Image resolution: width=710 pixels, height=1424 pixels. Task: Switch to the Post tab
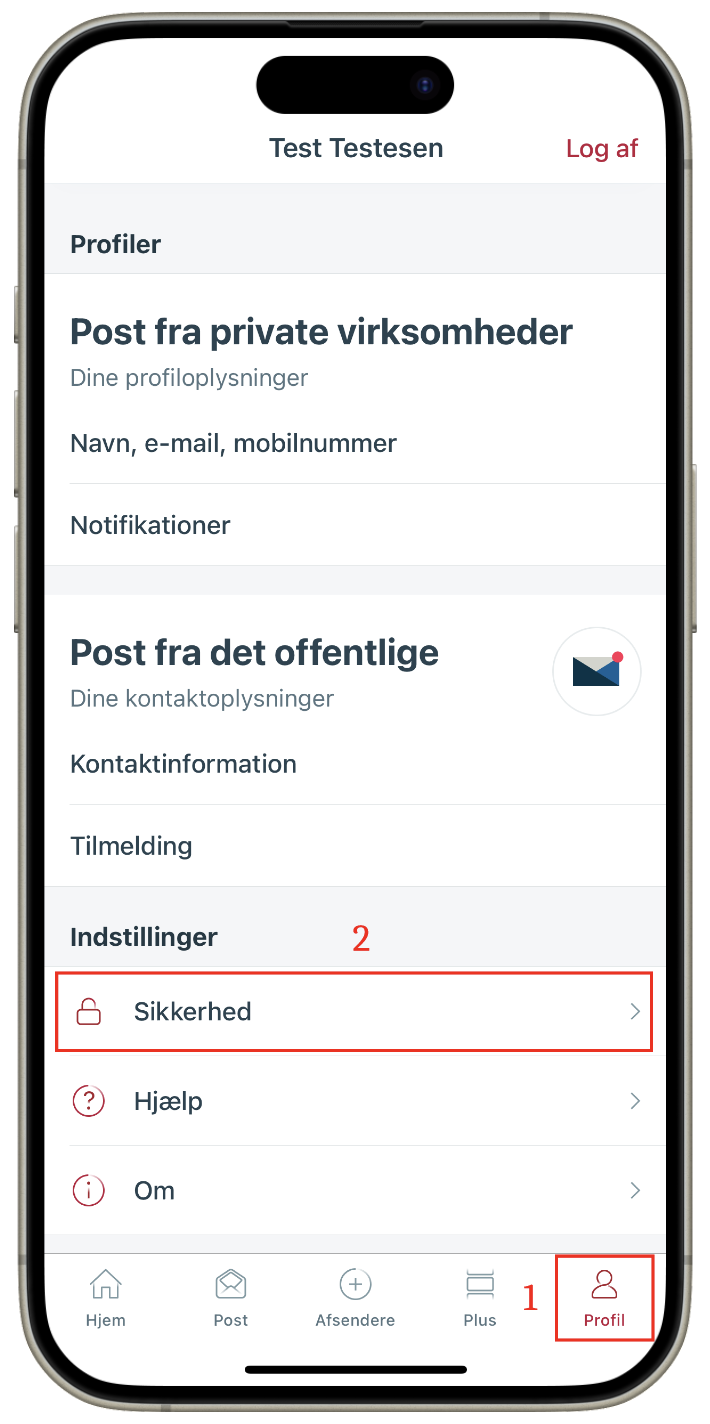[231, 1298]
